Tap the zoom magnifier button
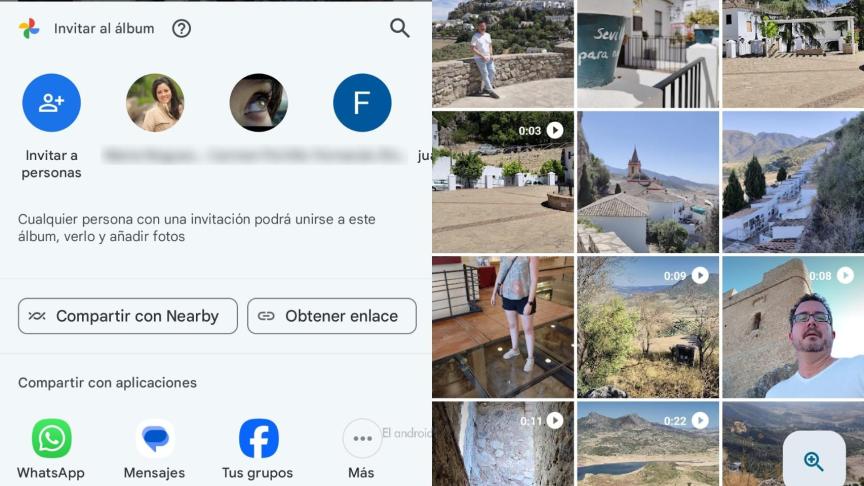 click(x=814, y=461)
